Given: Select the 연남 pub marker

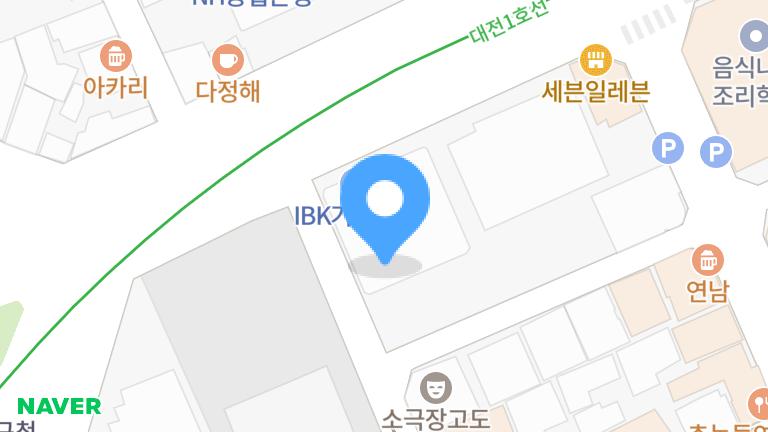Looking at the screenshot, I should [x=708, y=261].
